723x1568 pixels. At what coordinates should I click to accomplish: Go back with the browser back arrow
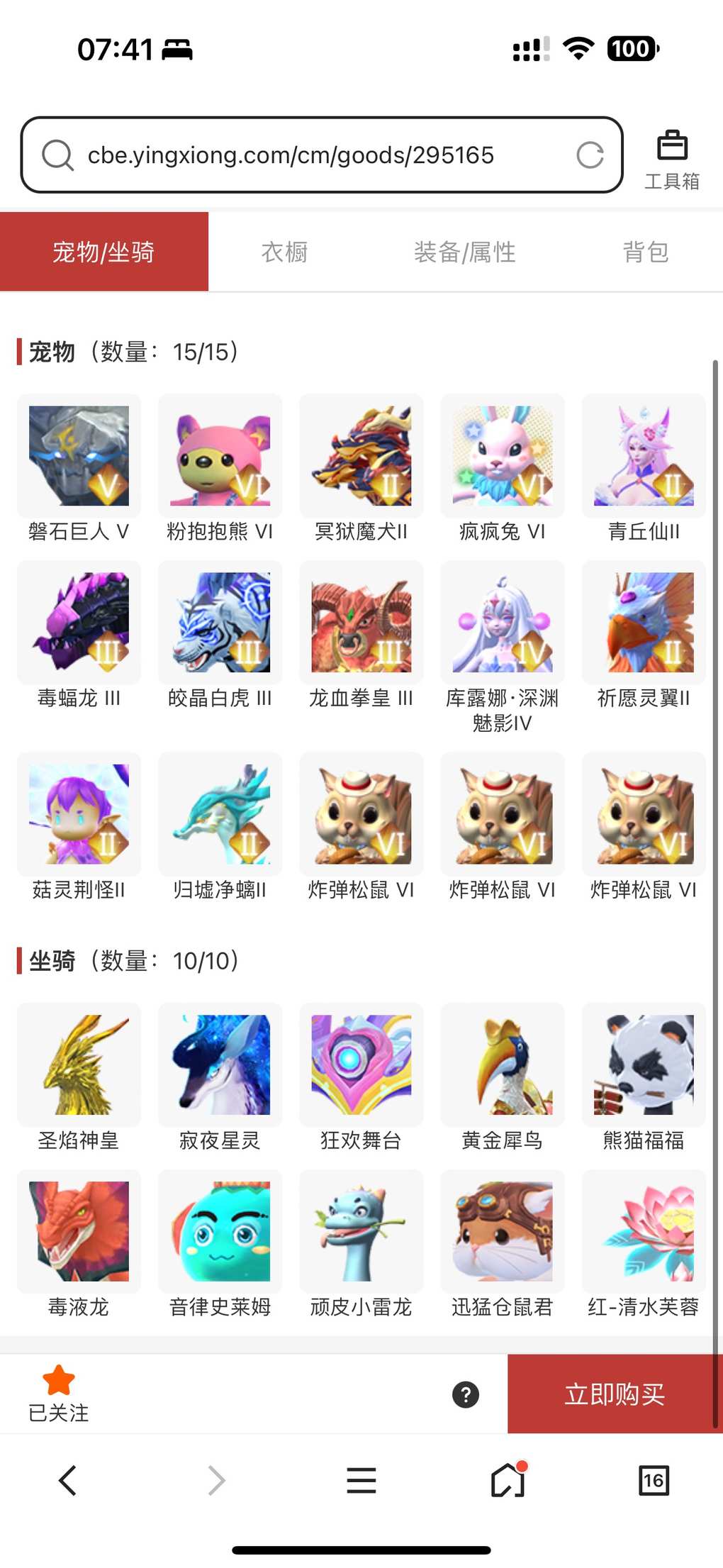(68, 1481)
